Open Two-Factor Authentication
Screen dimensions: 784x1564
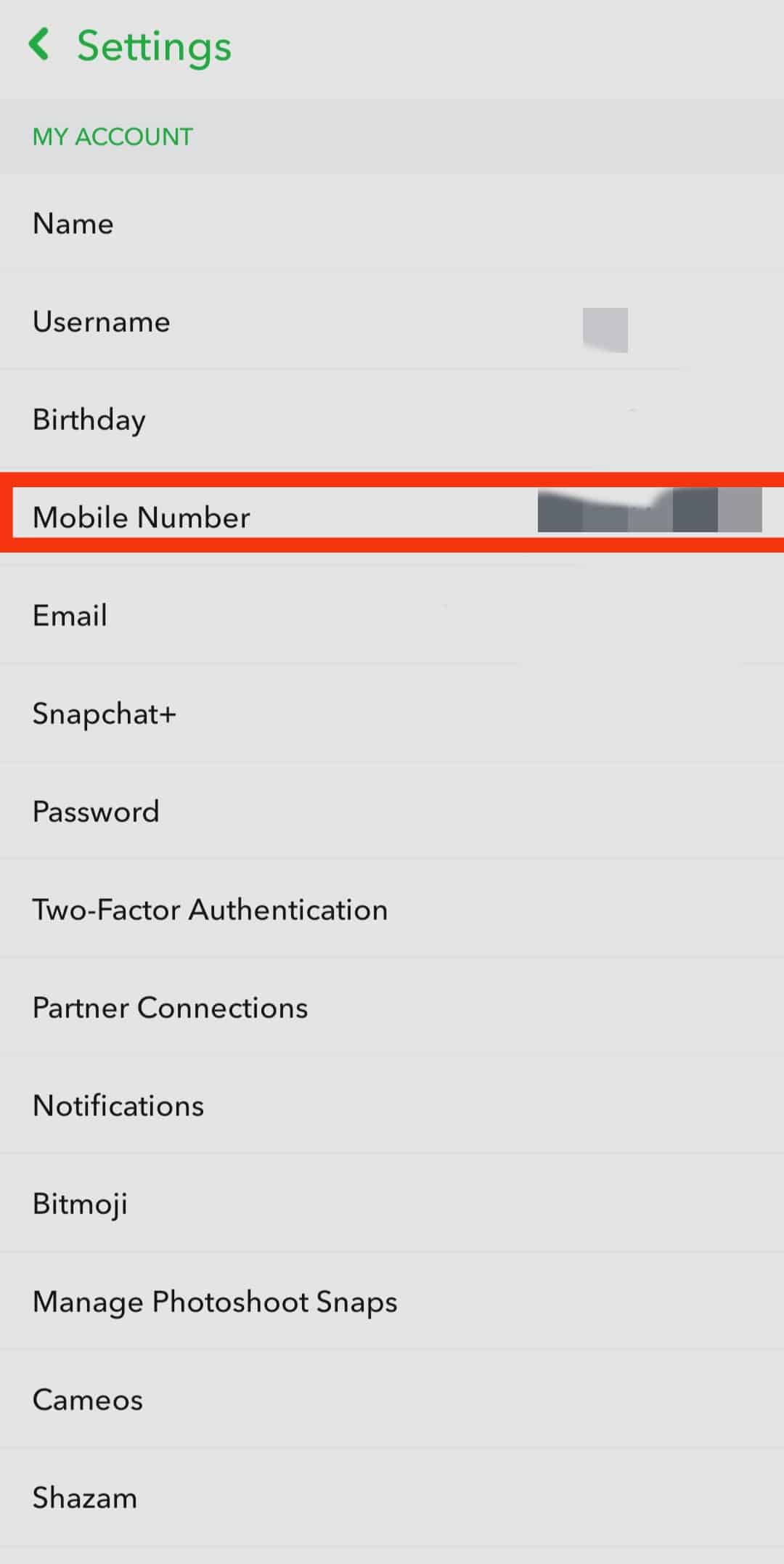[392, 909]
